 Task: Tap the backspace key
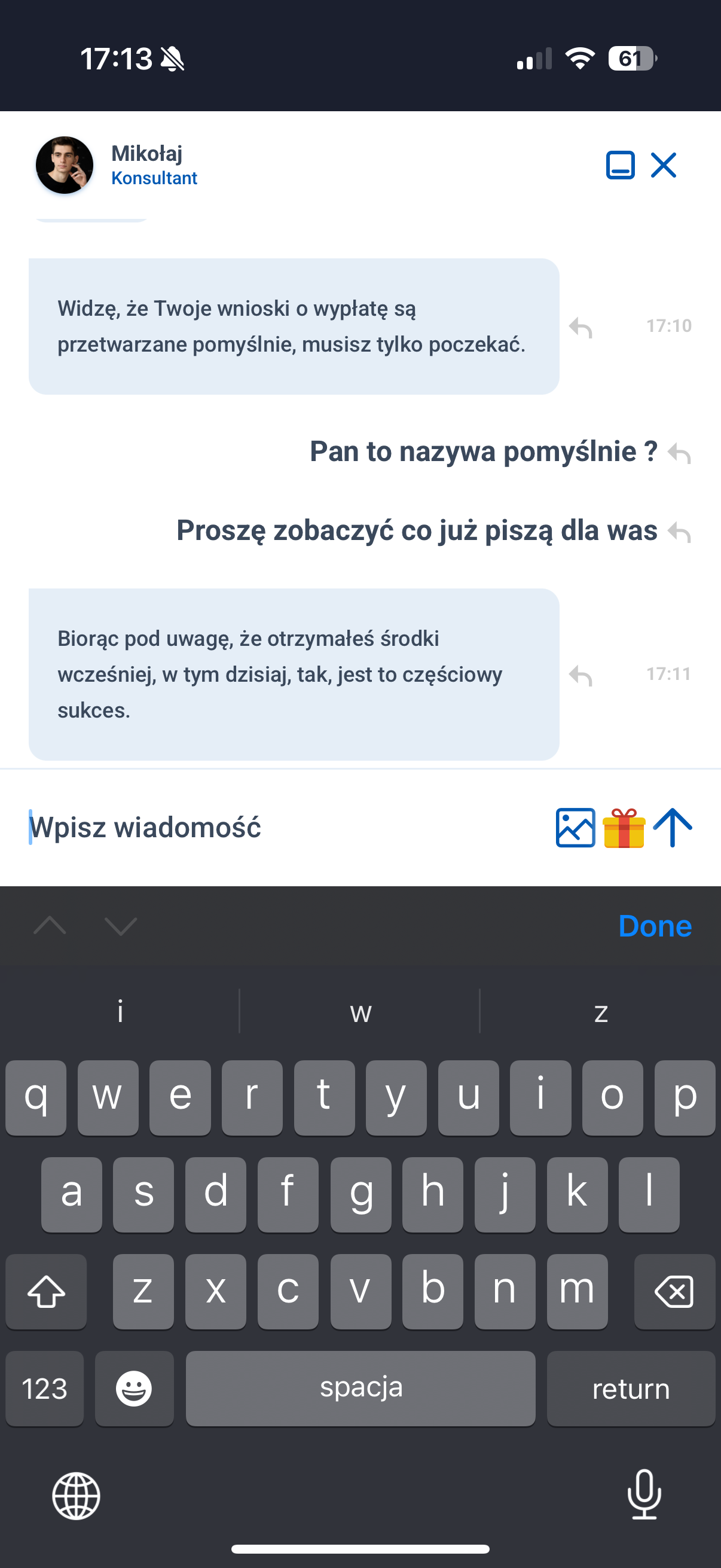point(674,1291)
